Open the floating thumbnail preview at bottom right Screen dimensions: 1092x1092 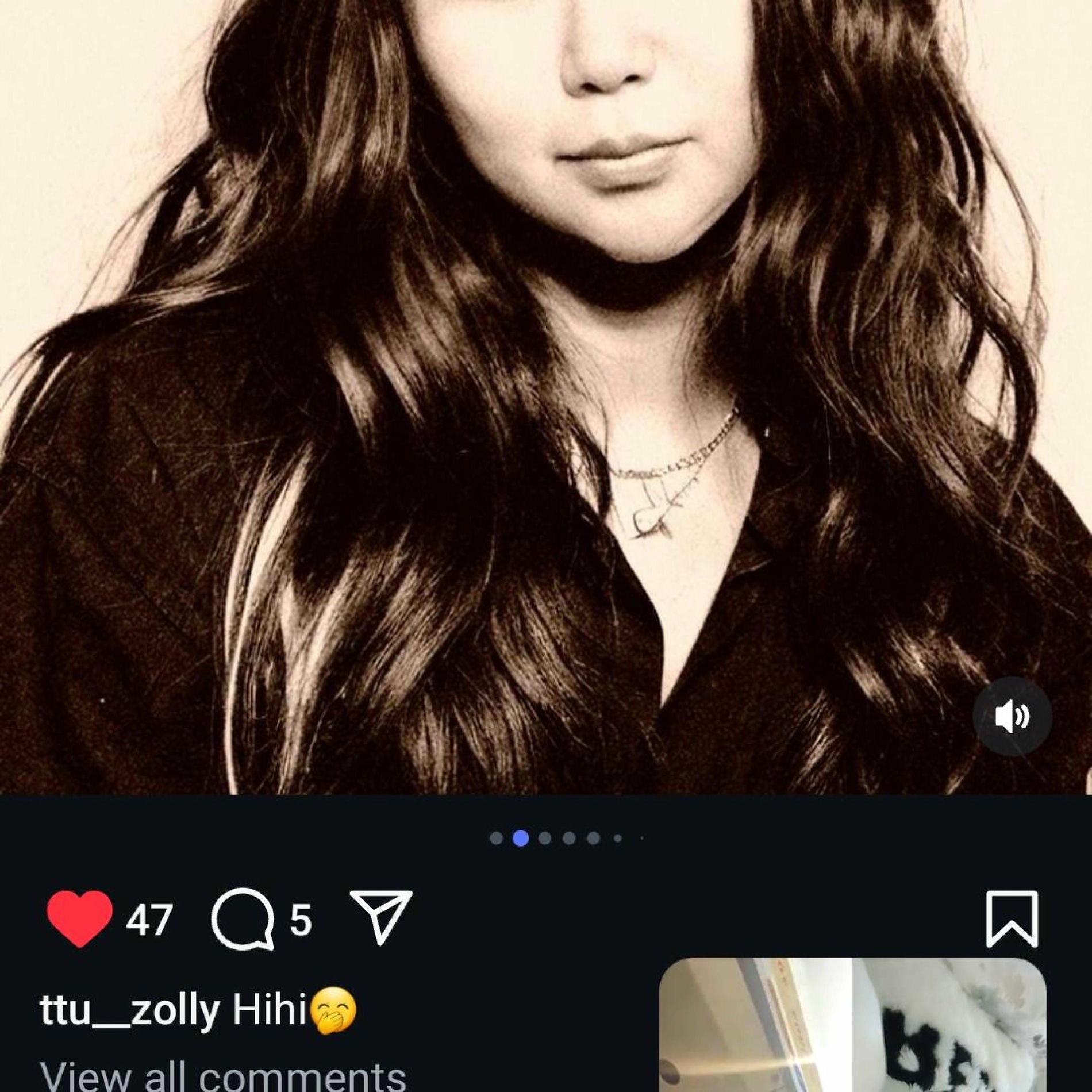tap(852, 1026)
